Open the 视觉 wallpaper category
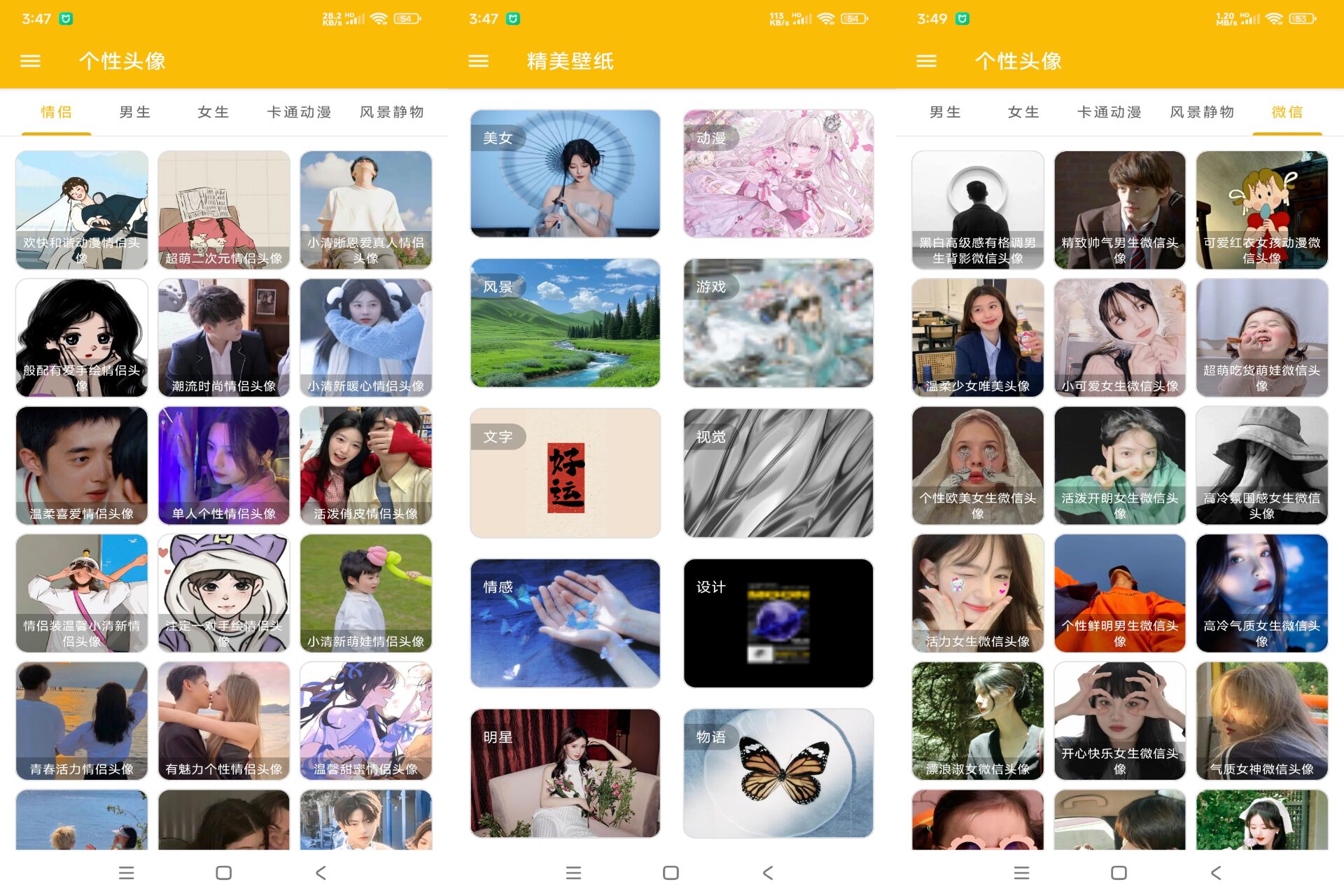Viewport: 1344px width, 896px height. click(778, 472)
